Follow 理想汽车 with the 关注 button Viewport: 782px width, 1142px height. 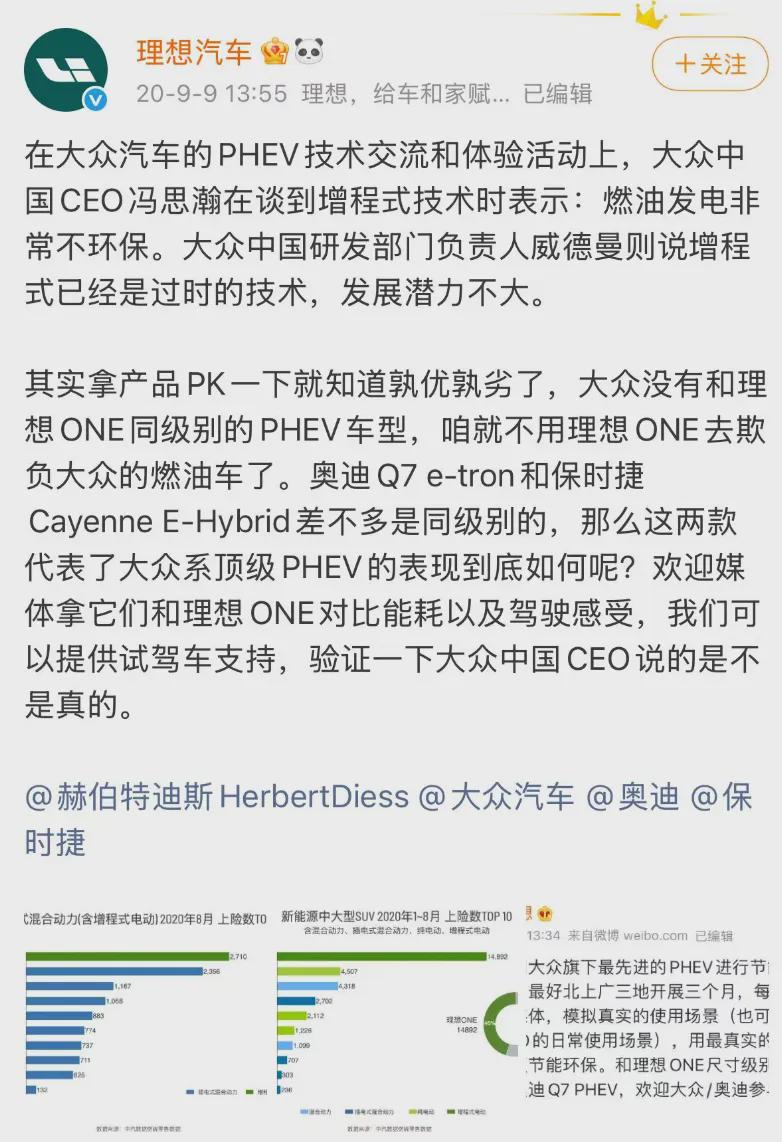[x=711, y=64]
